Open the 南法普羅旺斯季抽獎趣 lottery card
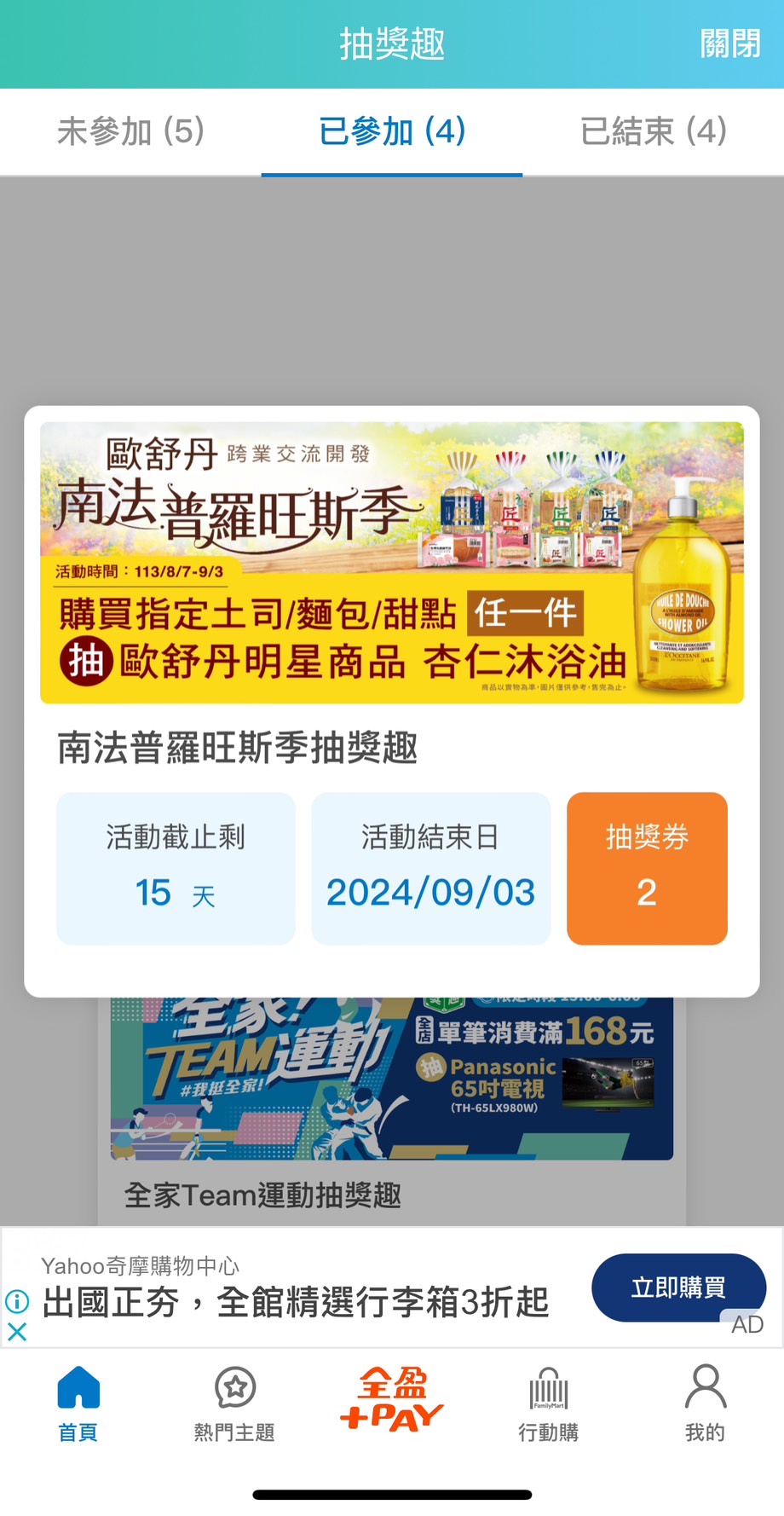The width and height of the screenshot is (784, 1516). tap(391, 563)
